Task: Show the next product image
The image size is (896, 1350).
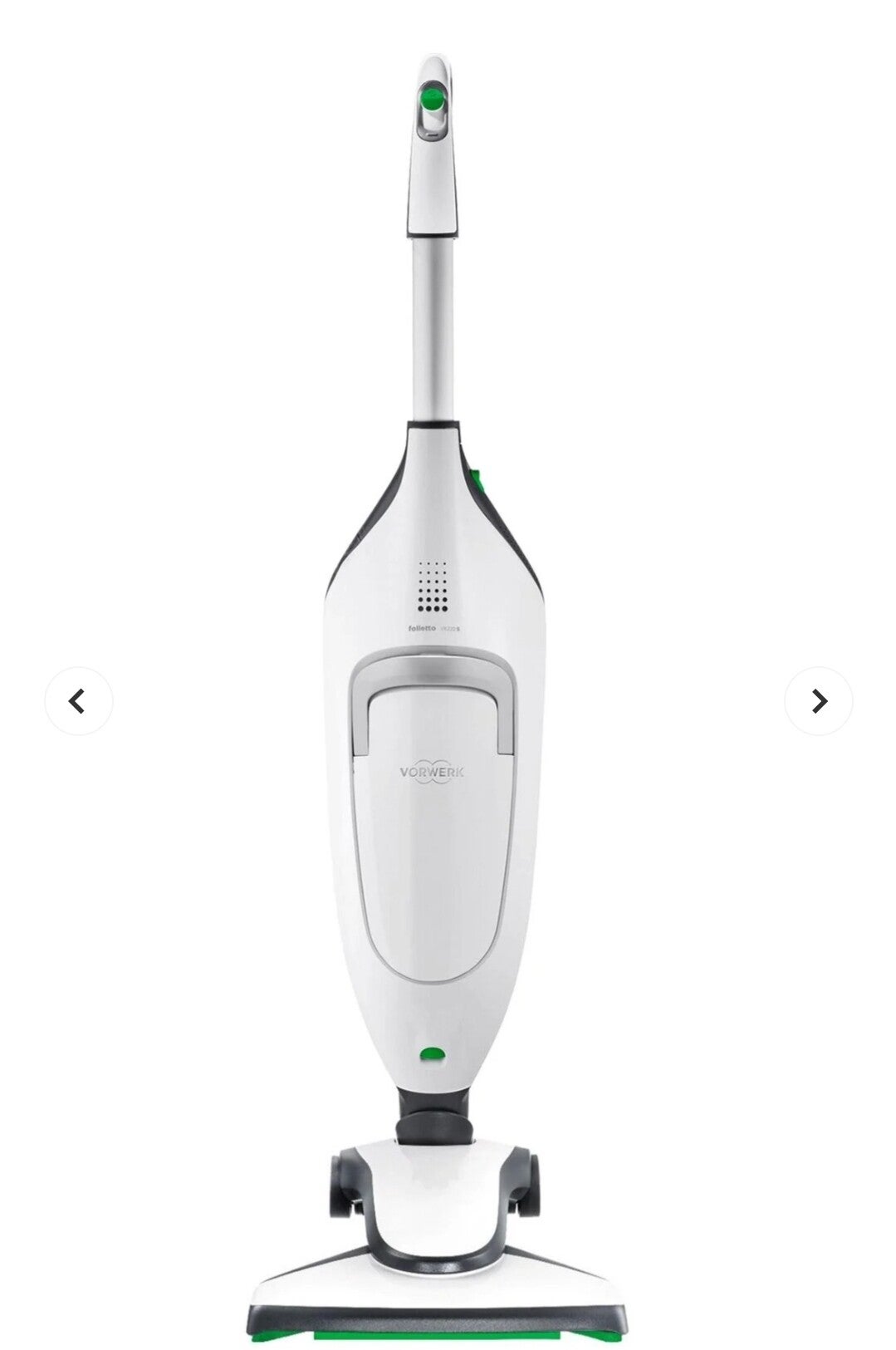Action: tap(818, 701)
